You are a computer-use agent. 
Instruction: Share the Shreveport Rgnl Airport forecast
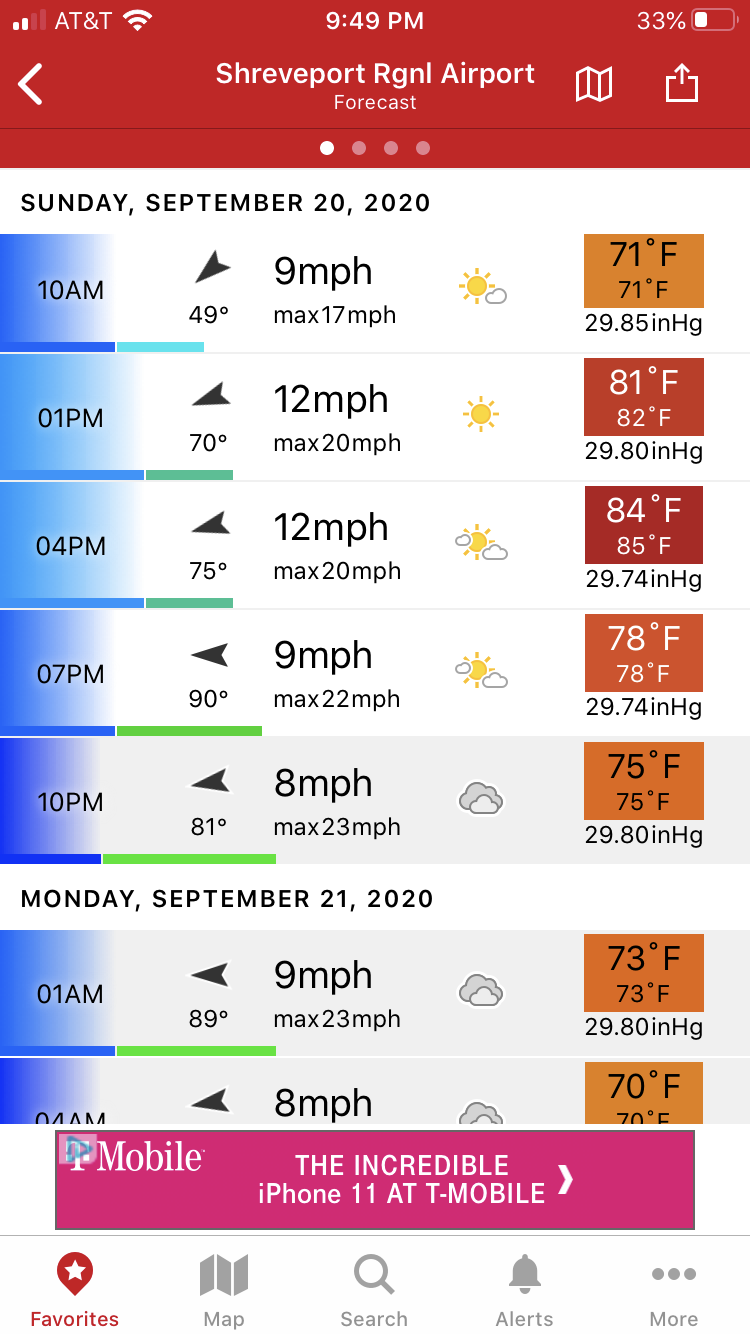click(x=681, y=85)
